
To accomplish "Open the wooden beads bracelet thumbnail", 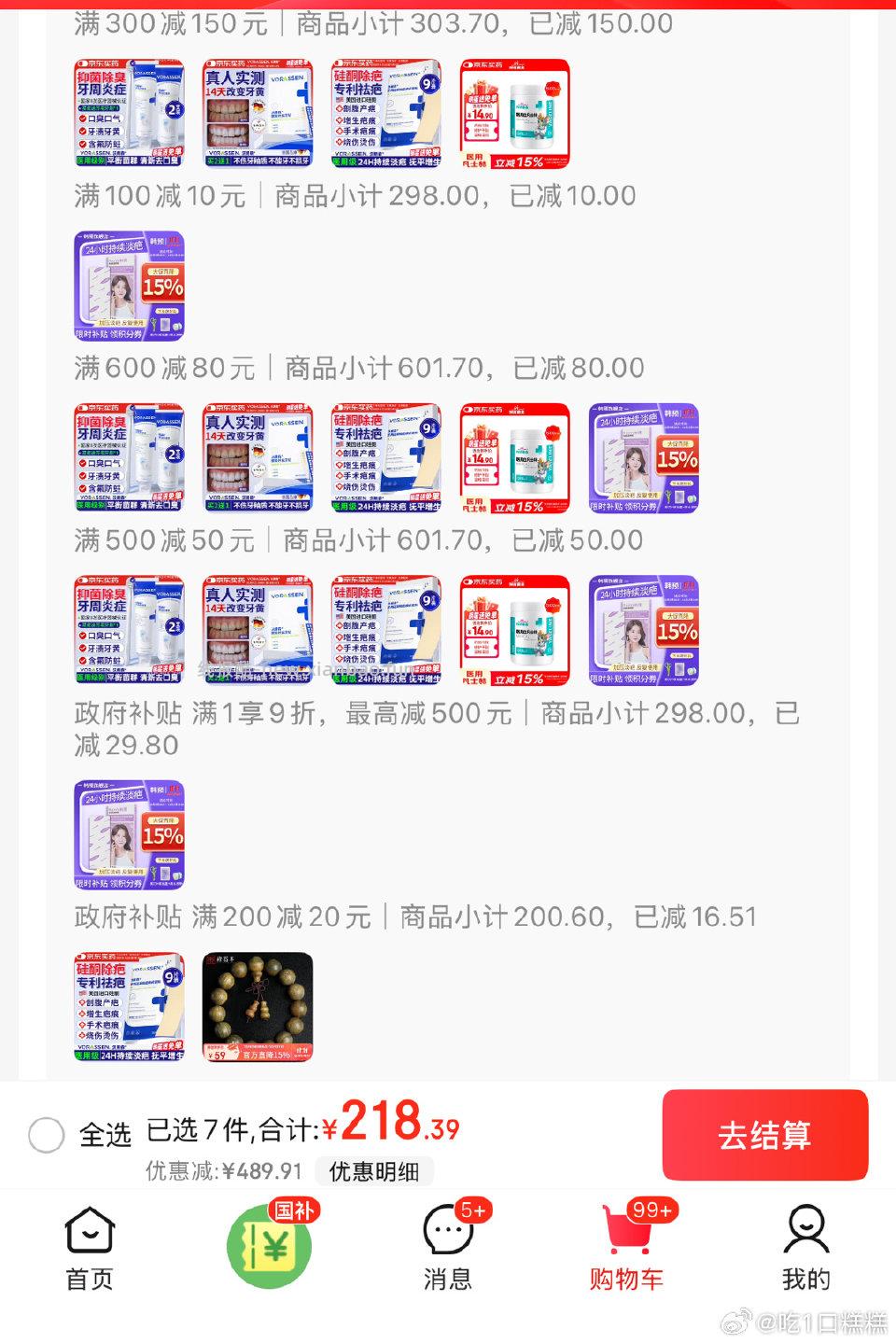I will [258, 1008].
